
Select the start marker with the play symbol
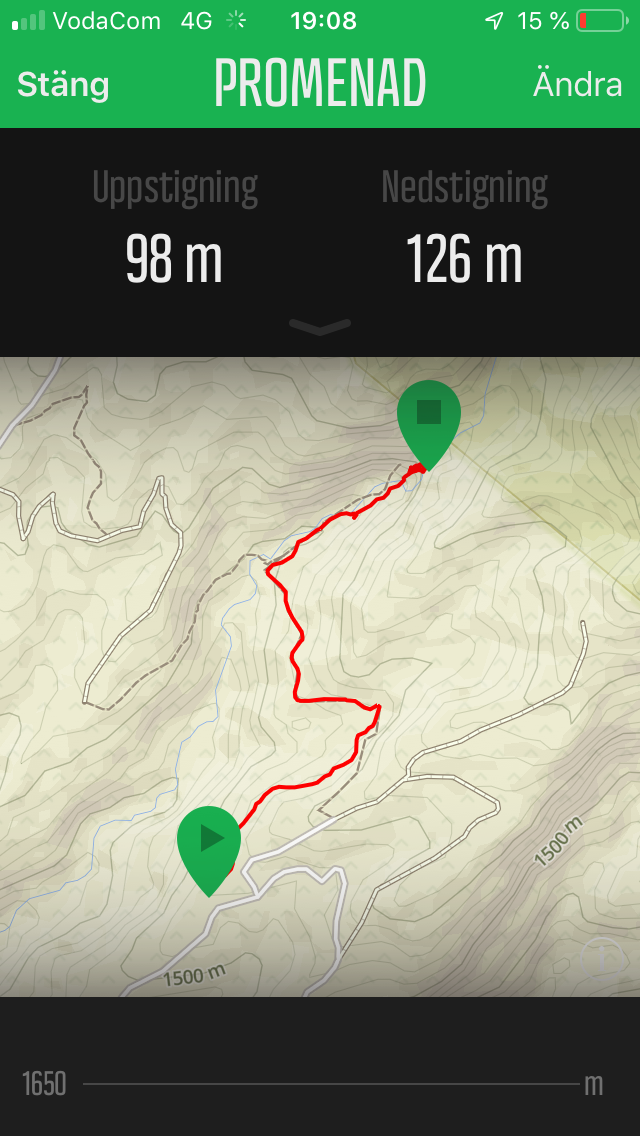[x=209, y=840]
